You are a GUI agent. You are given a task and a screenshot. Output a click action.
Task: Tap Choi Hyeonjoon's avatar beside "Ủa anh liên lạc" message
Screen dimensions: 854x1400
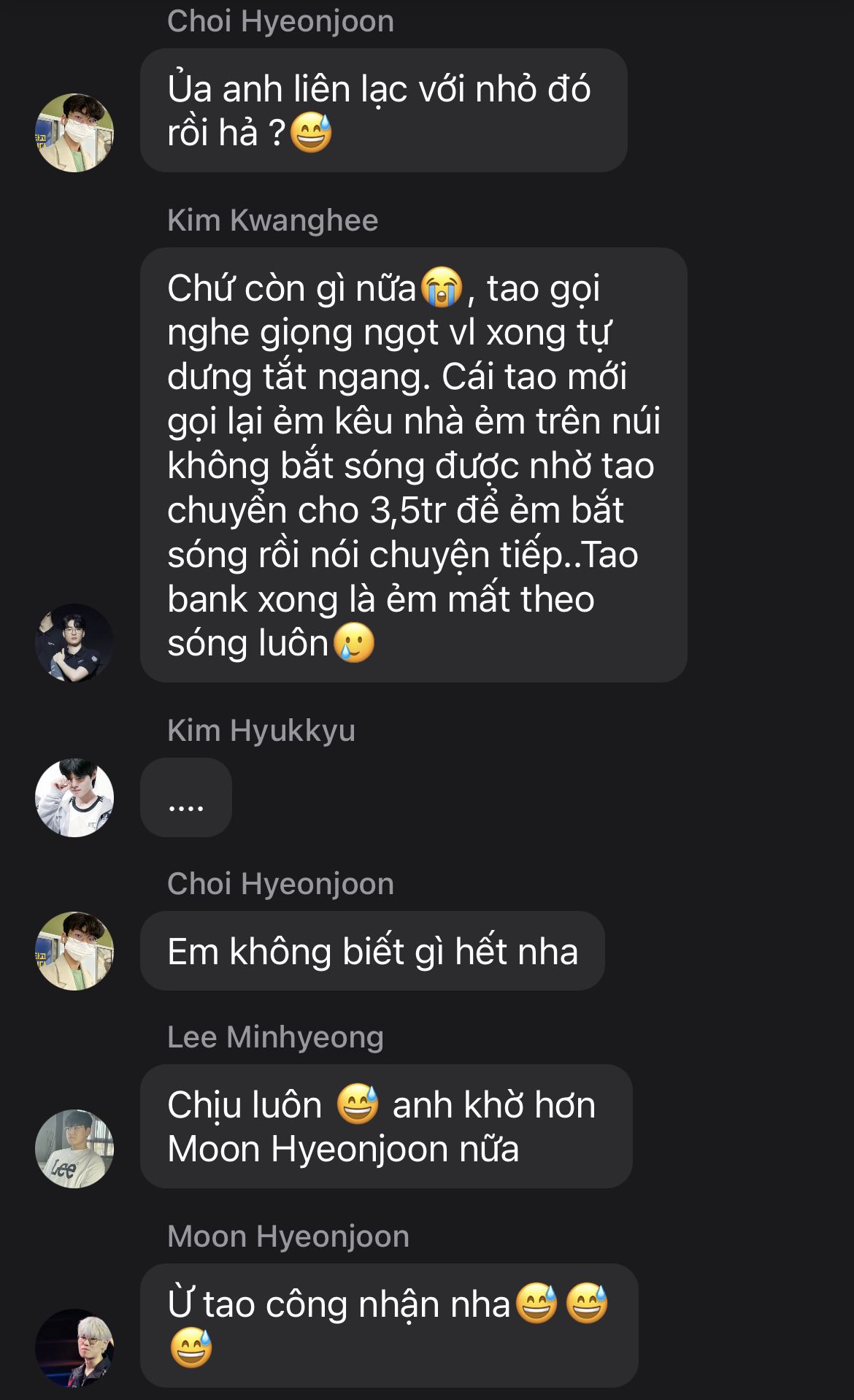pos(74,133)
